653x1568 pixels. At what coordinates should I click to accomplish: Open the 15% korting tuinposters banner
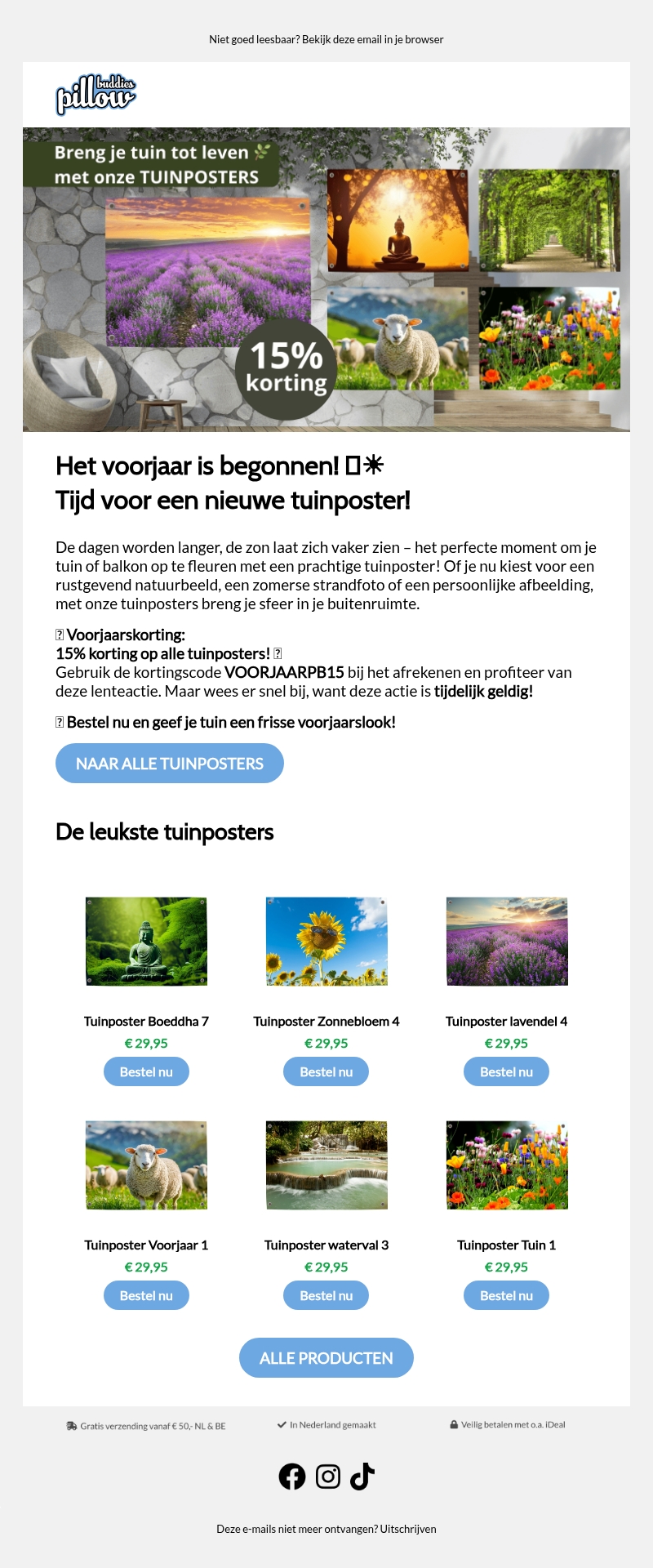click(326, 279)
